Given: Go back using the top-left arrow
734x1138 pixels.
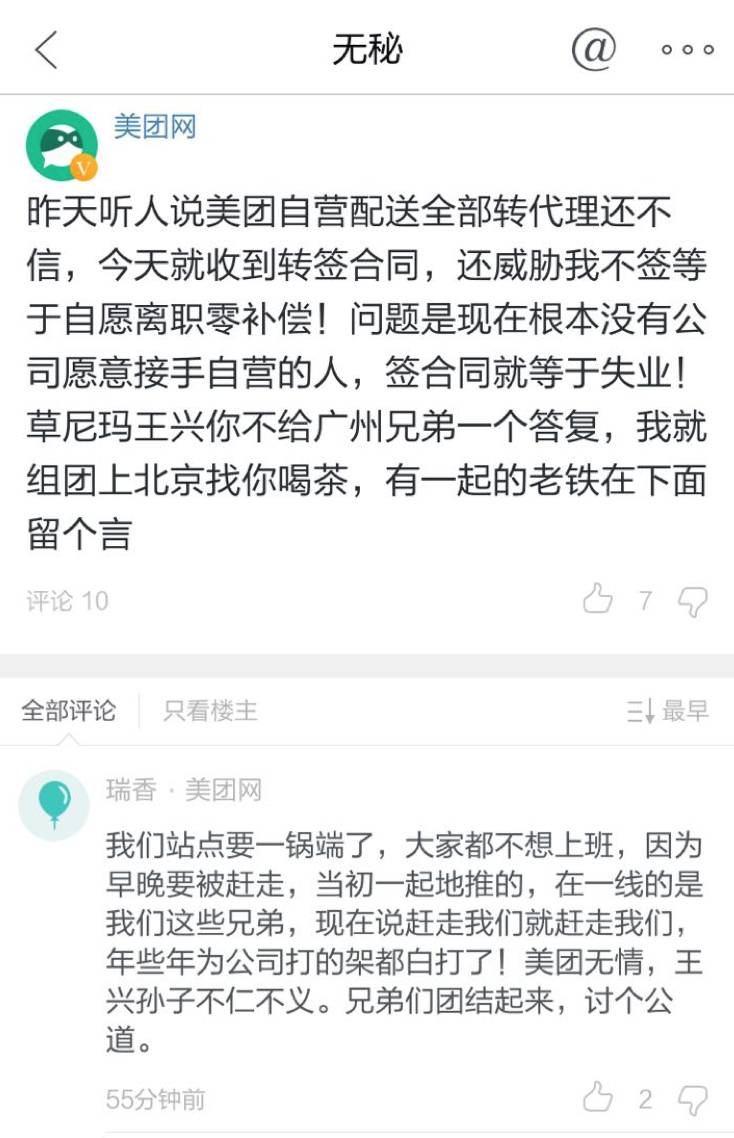Looking at the screenshot, I should 46,49.
